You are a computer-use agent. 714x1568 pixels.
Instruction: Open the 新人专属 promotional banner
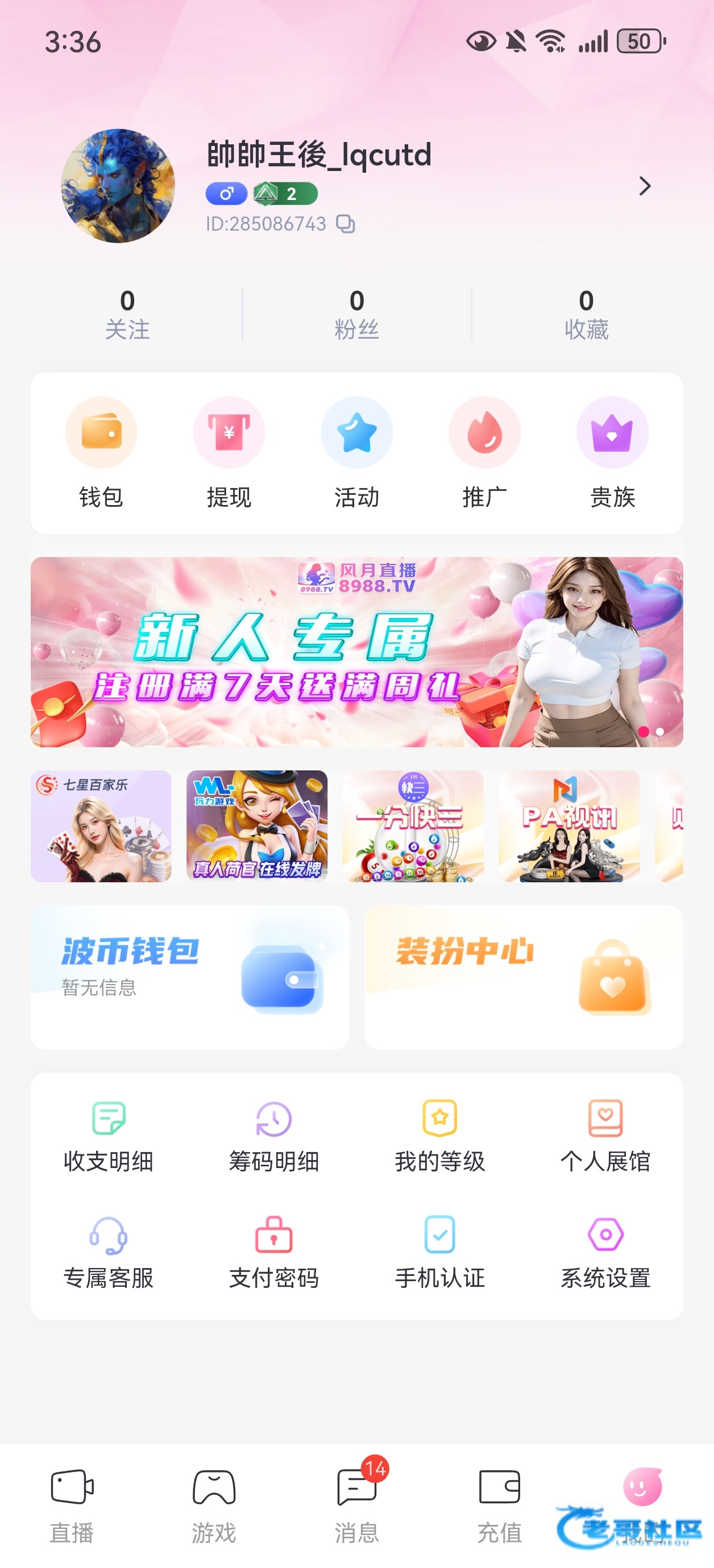tap(357, 651)
